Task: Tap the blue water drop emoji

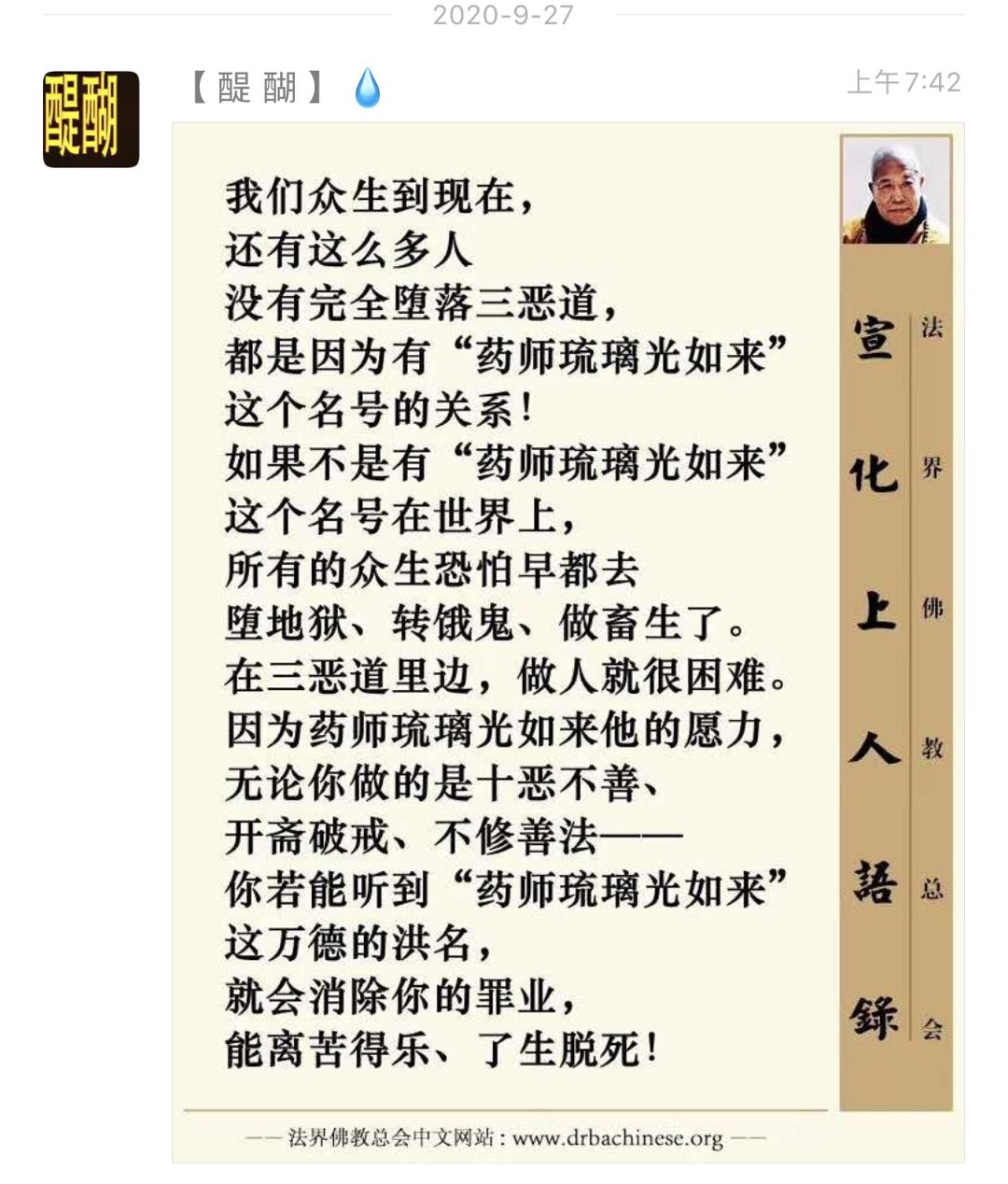Action: pos(366,85)
